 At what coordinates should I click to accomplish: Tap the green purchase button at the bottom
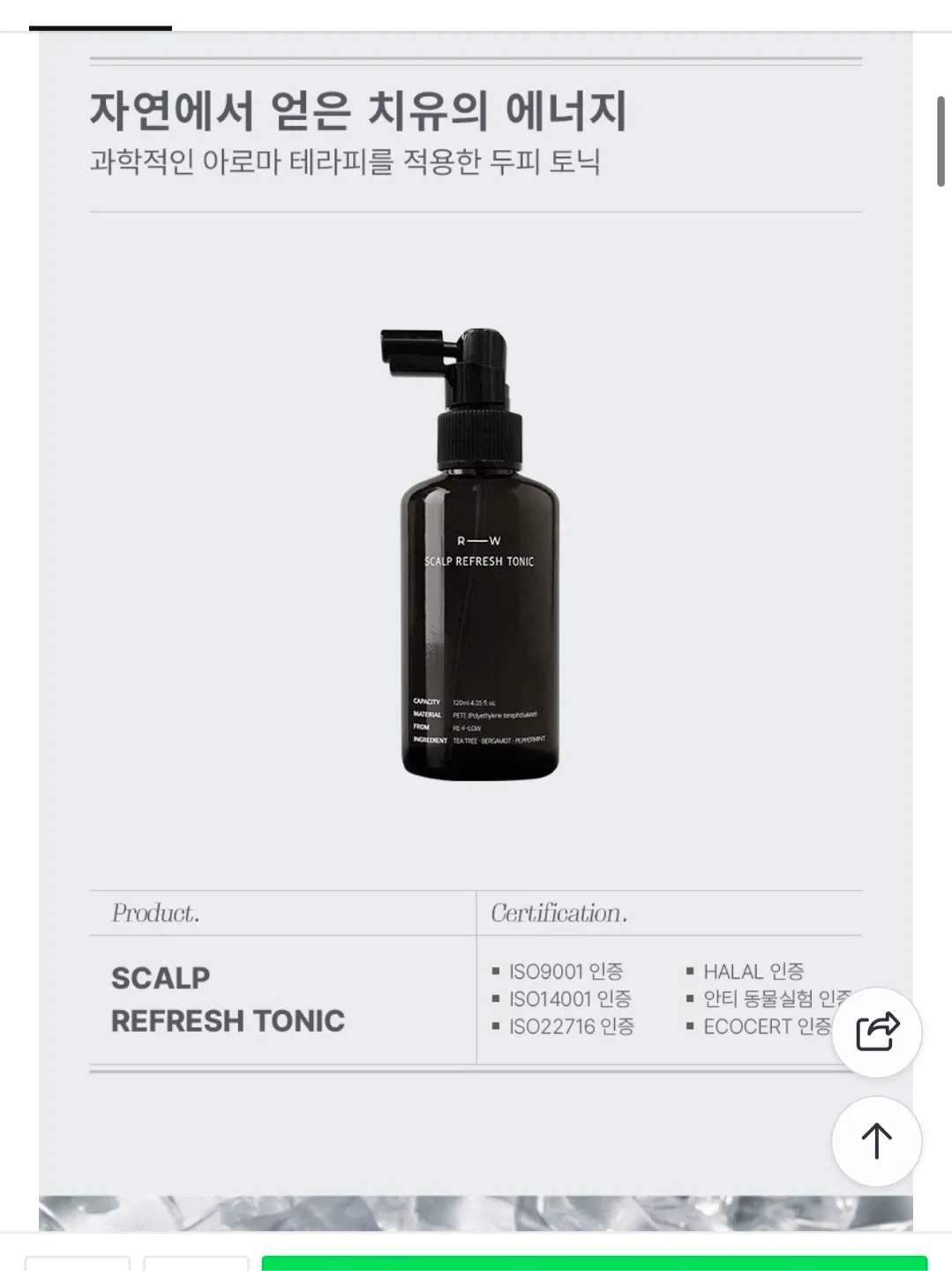coord(595,1263)
